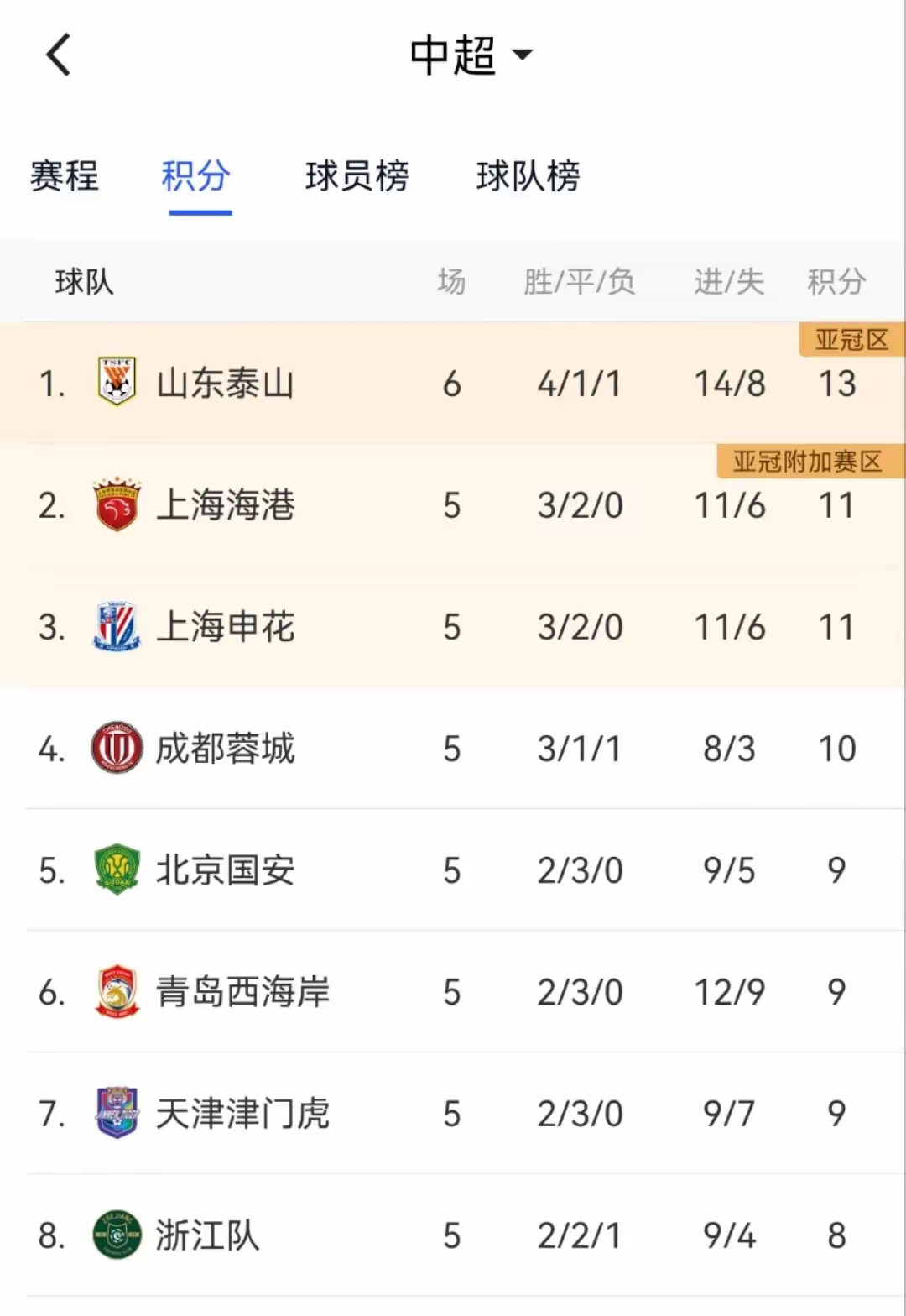Open the 中超 league dropdown
The width and height of the screenshot is (906, 1316).
[x=471, y=55]
